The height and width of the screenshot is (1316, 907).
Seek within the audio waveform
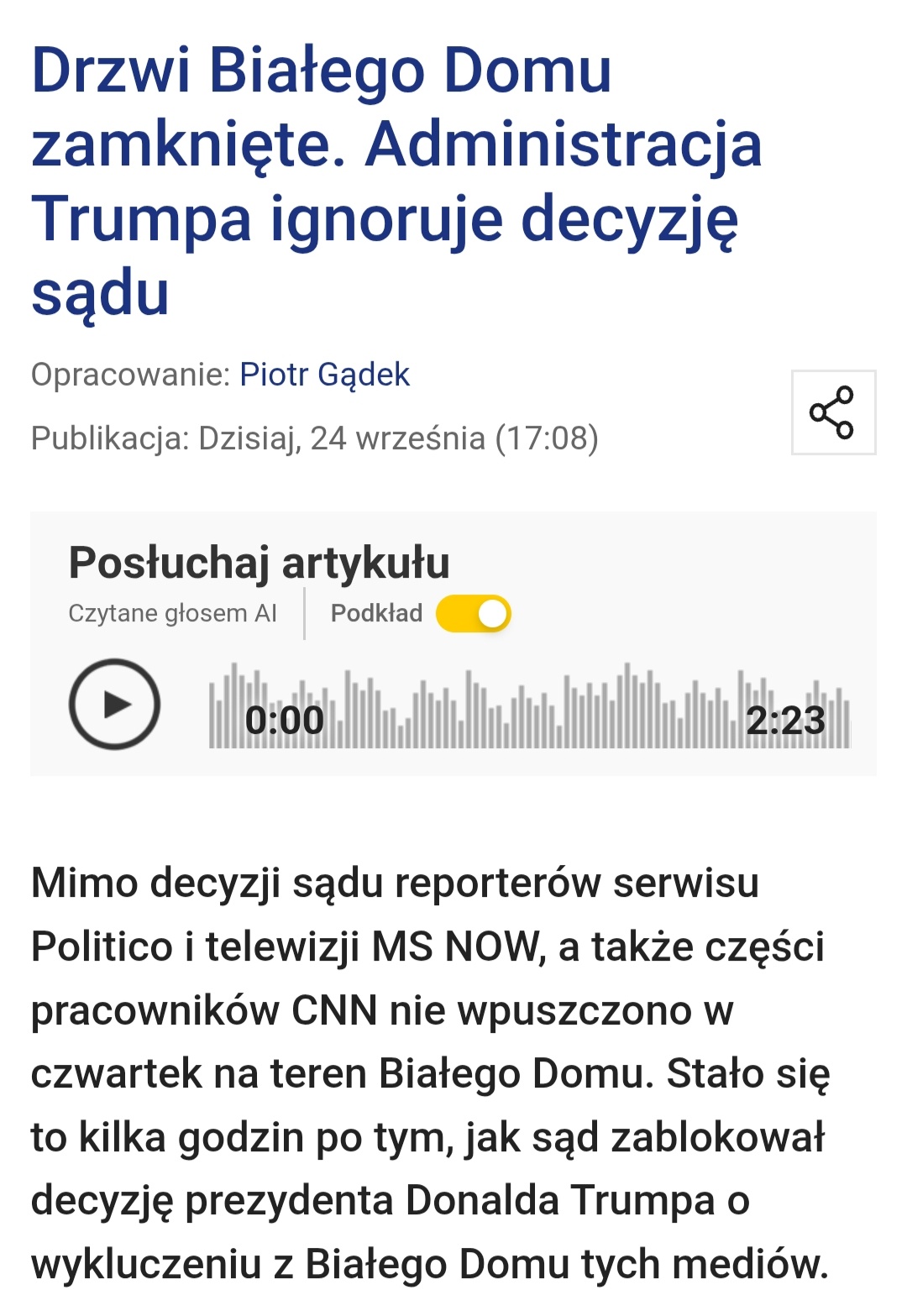click(530, 705)
